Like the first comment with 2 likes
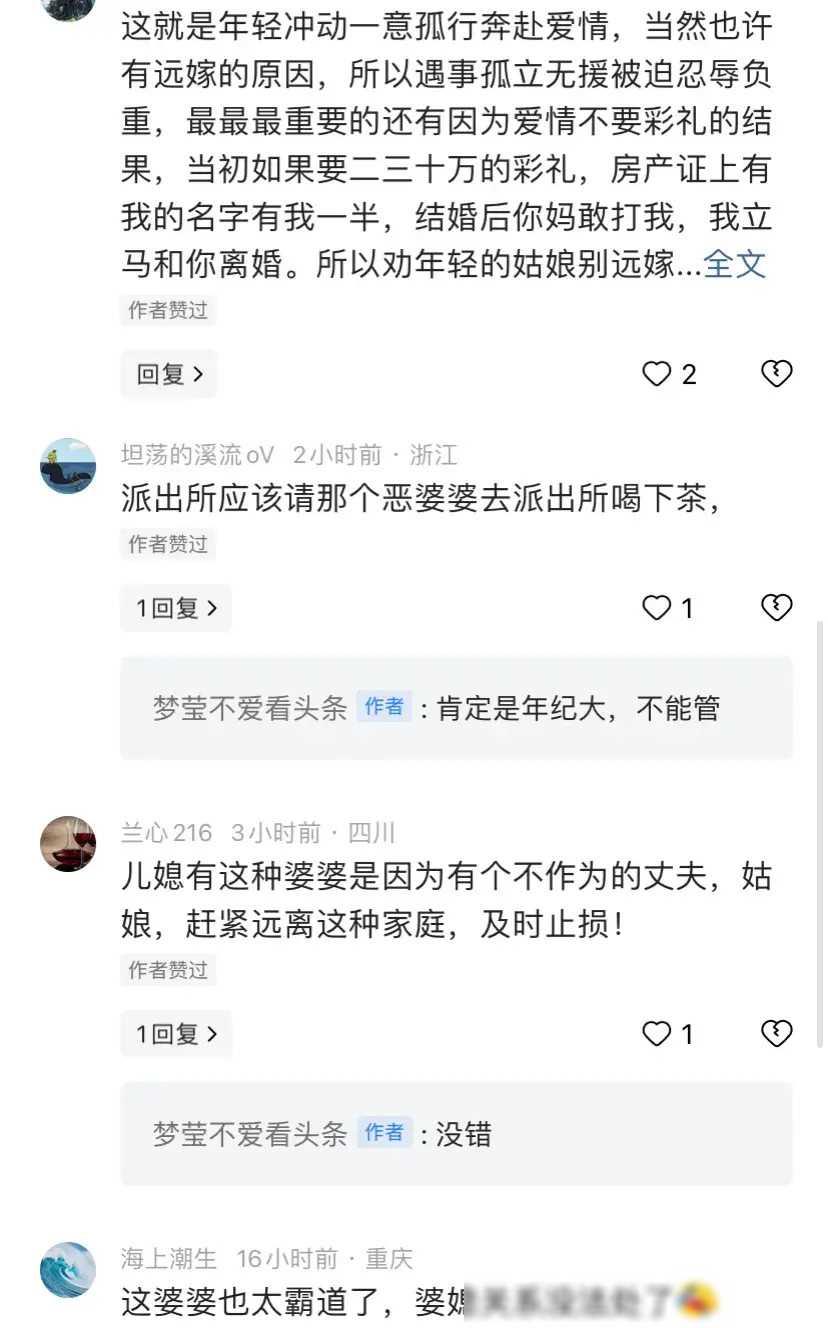828x1328 pixels. (x=657, y=374)
